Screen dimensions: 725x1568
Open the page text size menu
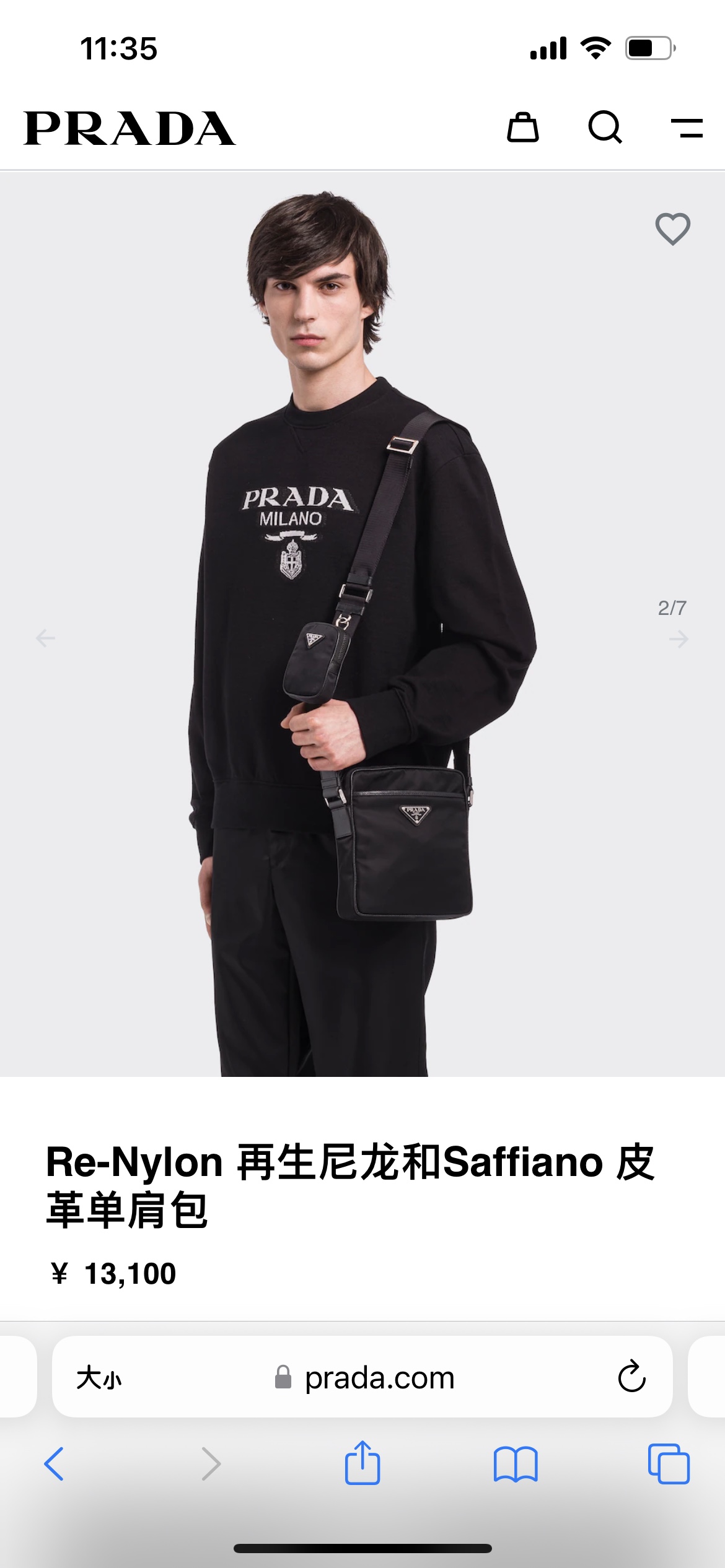(x=99, y=1378)
